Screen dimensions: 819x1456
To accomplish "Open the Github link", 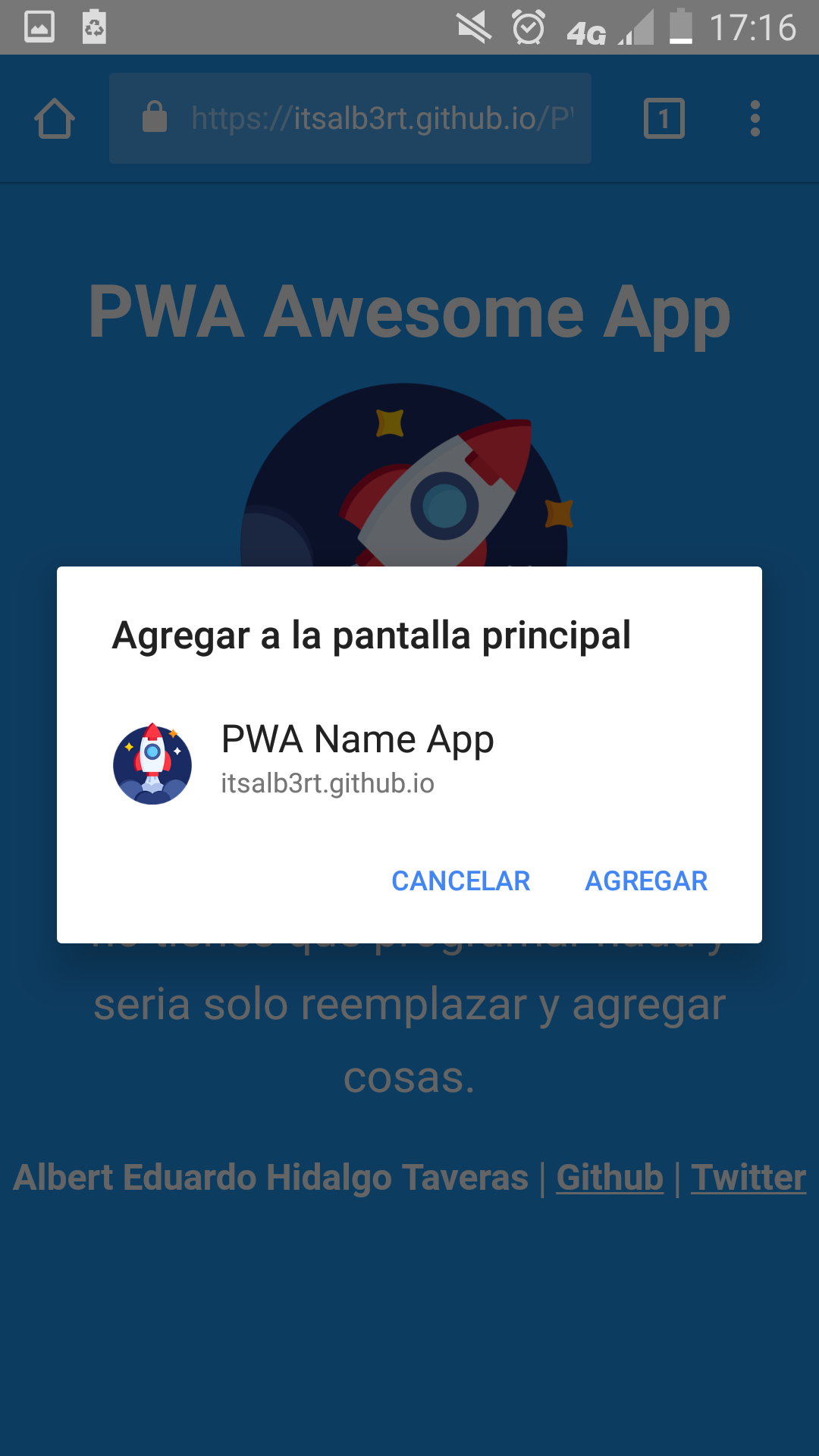I will pos(610,1178).
